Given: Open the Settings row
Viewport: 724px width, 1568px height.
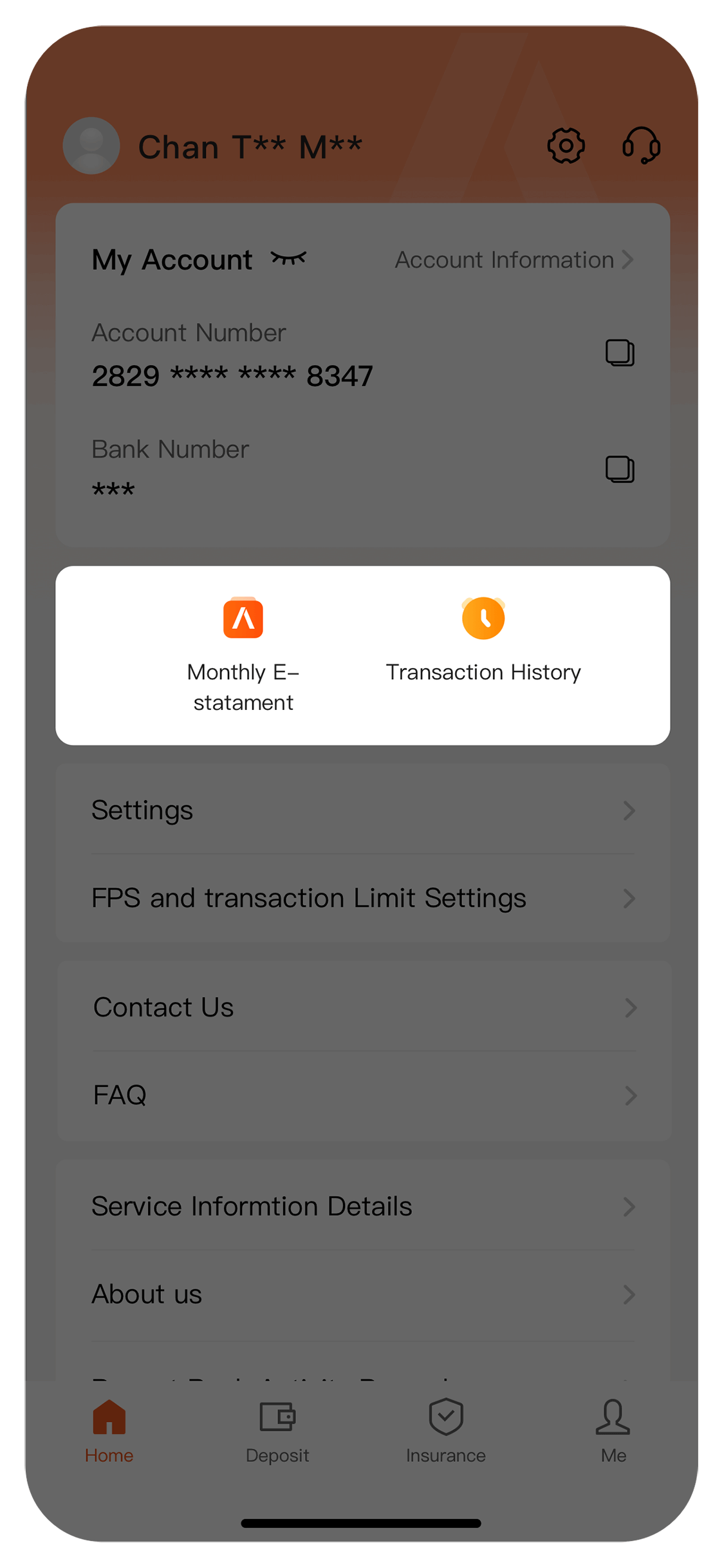Looking at the screenshot, I should point(363,810).
